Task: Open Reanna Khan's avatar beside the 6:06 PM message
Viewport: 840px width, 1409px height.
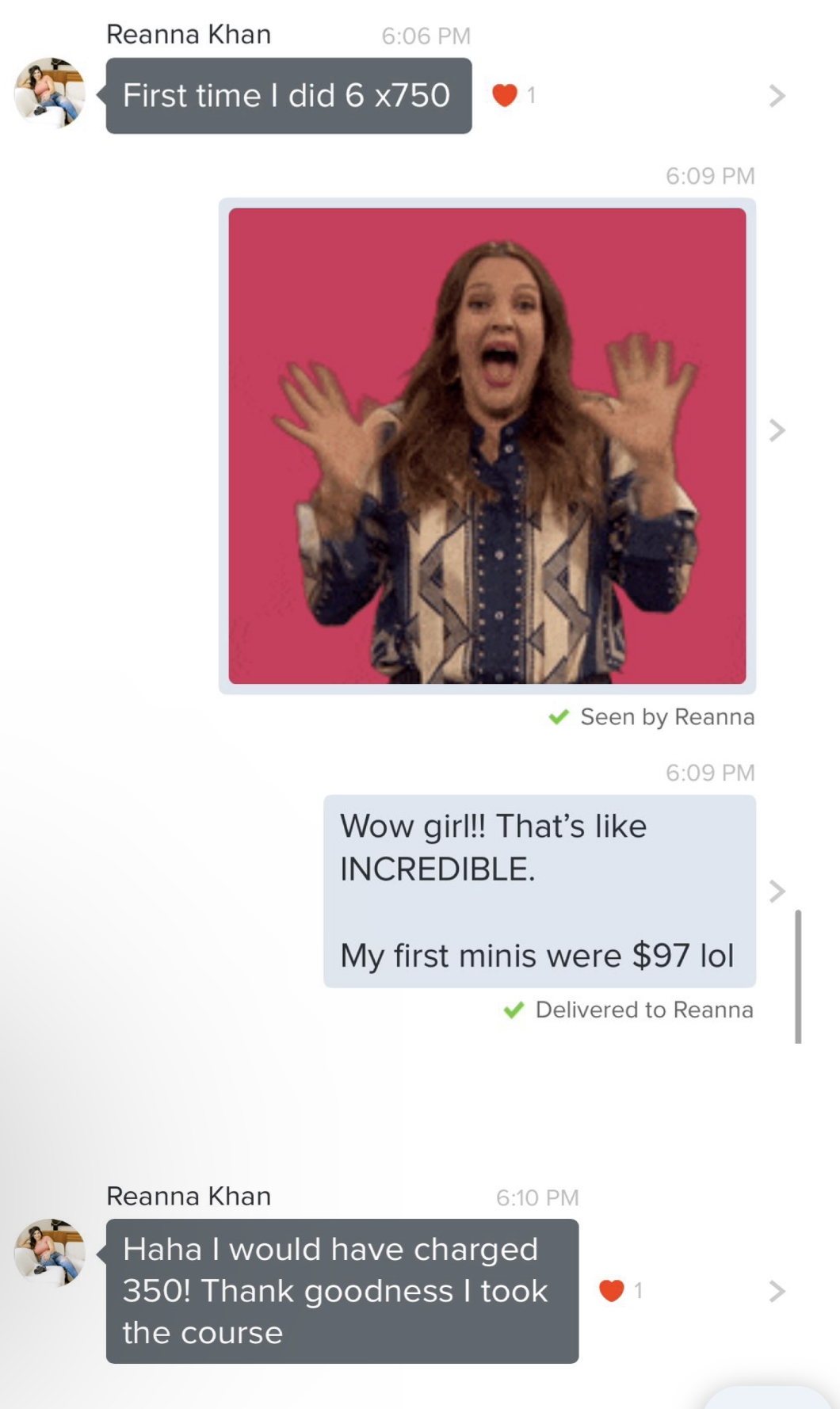Action: point(50,93)
